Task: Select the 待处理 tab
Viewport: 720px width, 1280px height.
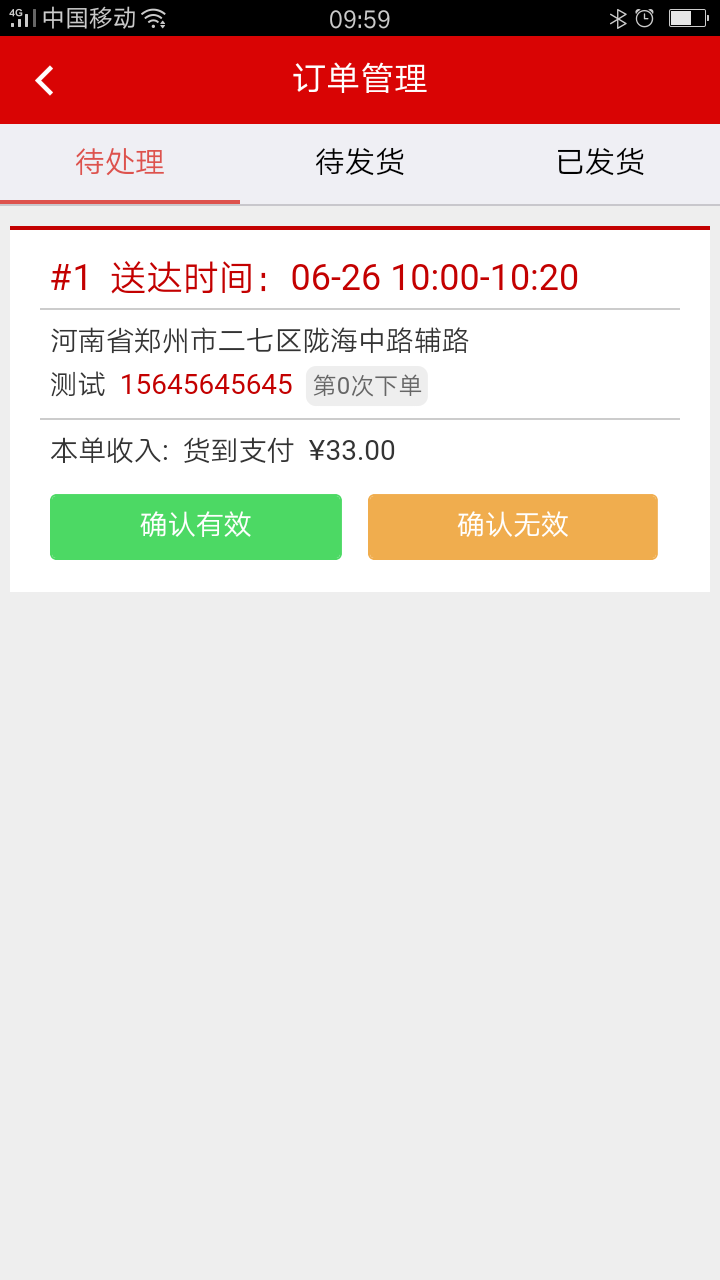Action: point(119,162)
